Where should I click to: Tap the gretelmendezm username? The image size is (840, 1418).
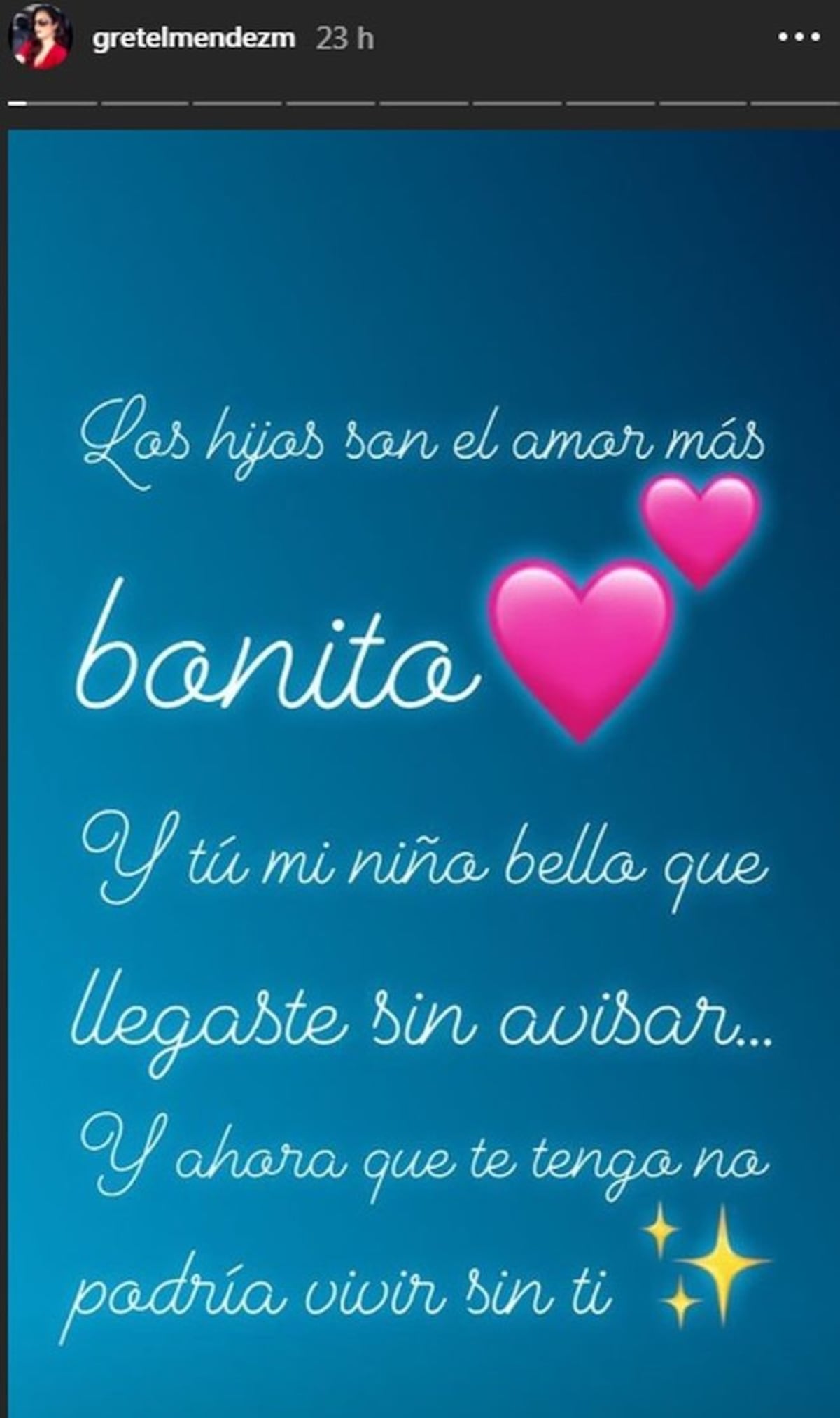pos(194,39)
